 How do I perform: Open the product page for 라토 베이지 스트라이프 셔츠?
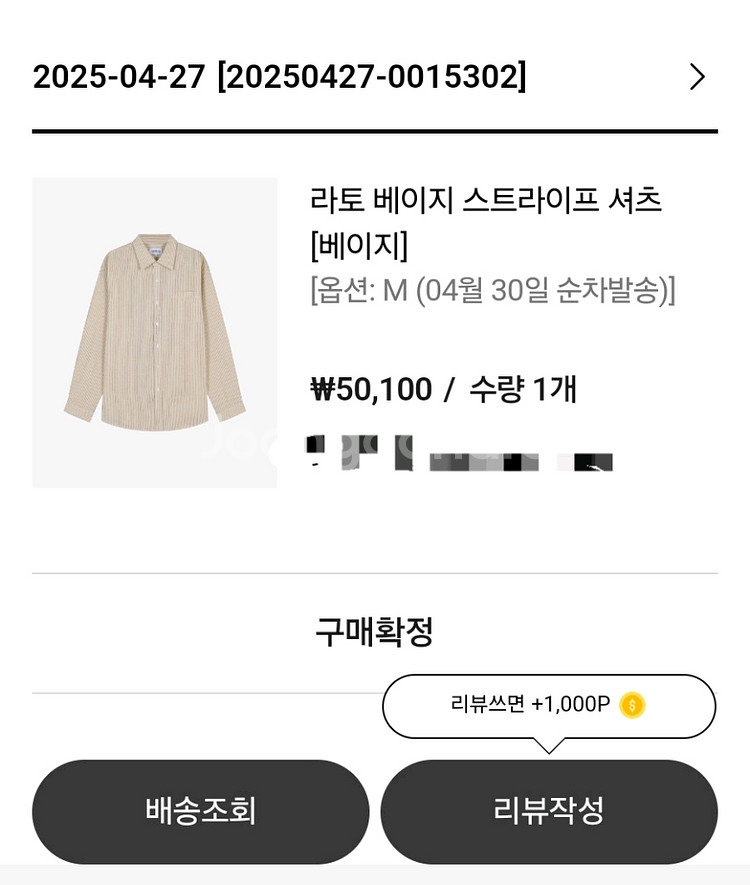click(x=492, y=200)
